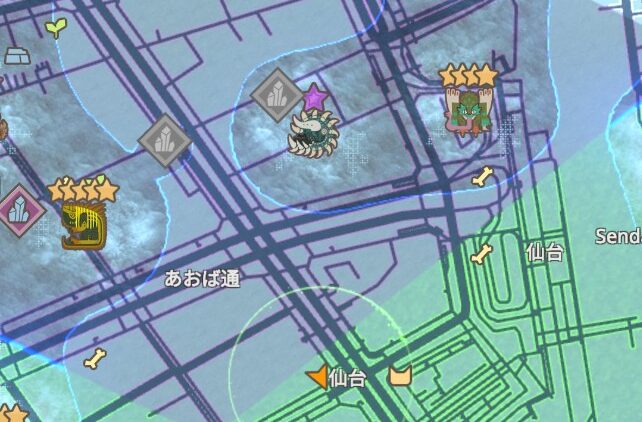Gather the green sprout plant point
This screenshot has height=422, width=642.
(57, 27)
